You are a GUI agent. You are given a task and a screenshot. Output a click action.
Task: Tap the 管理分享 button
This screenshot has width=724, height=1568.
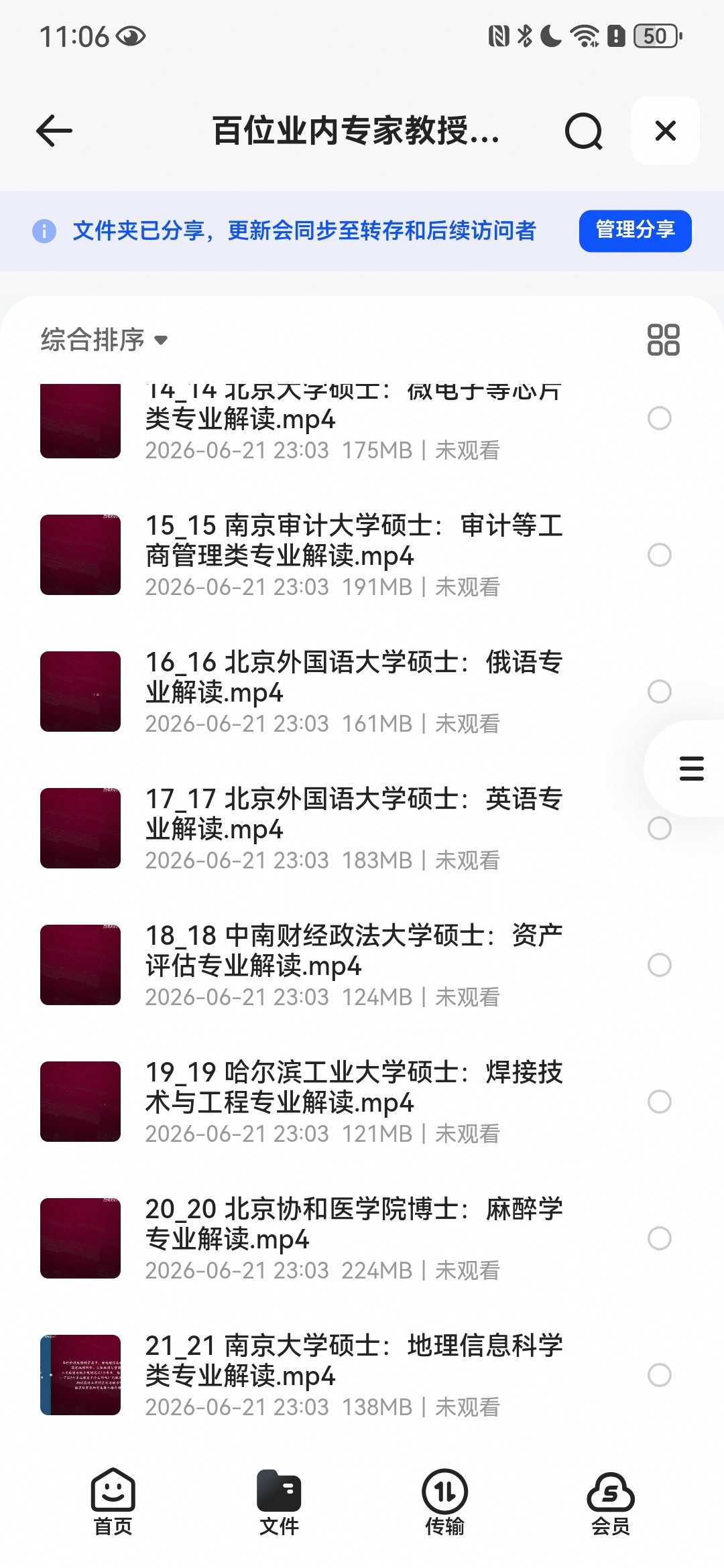tap(635, 231)
